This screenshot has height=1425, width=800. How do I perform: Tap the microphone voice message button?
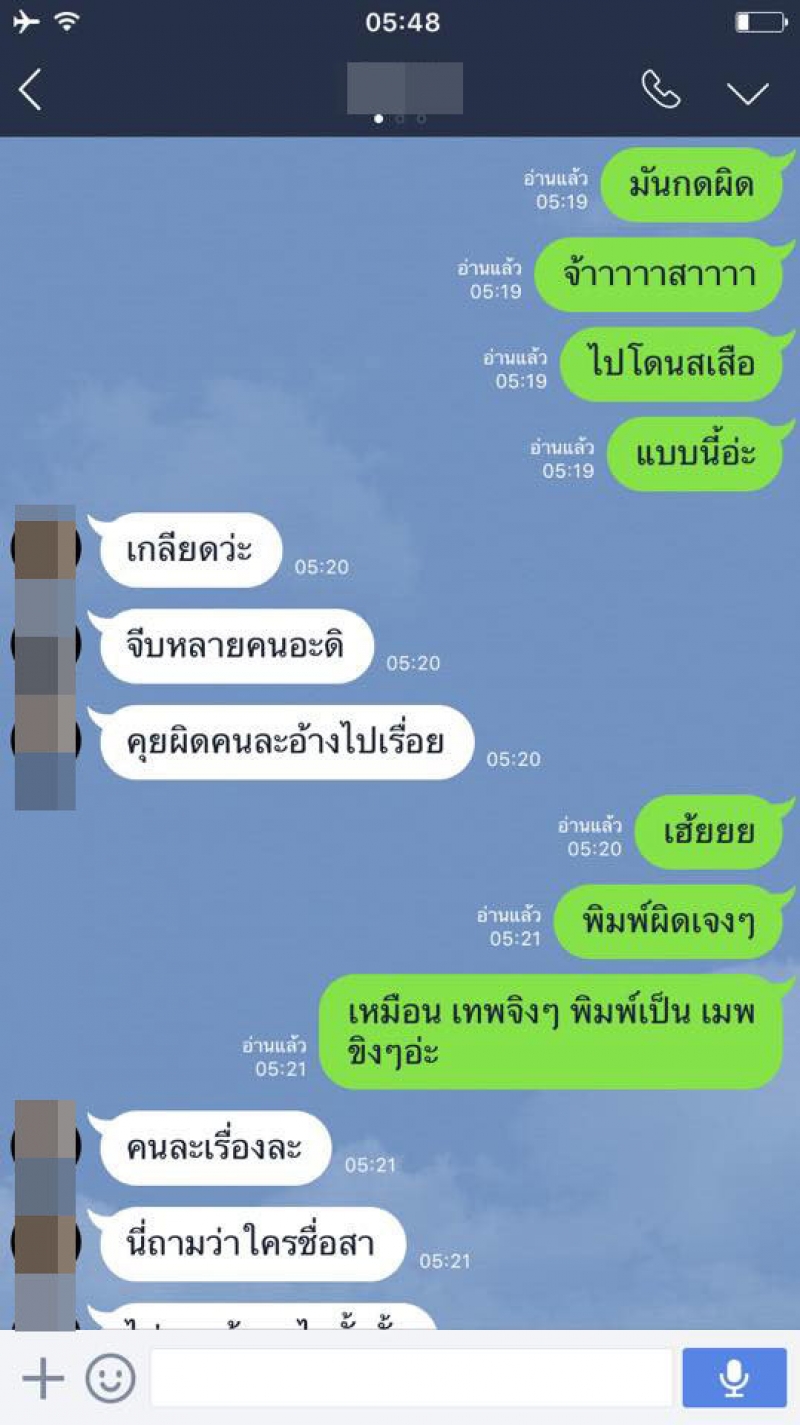[733, 1378]
